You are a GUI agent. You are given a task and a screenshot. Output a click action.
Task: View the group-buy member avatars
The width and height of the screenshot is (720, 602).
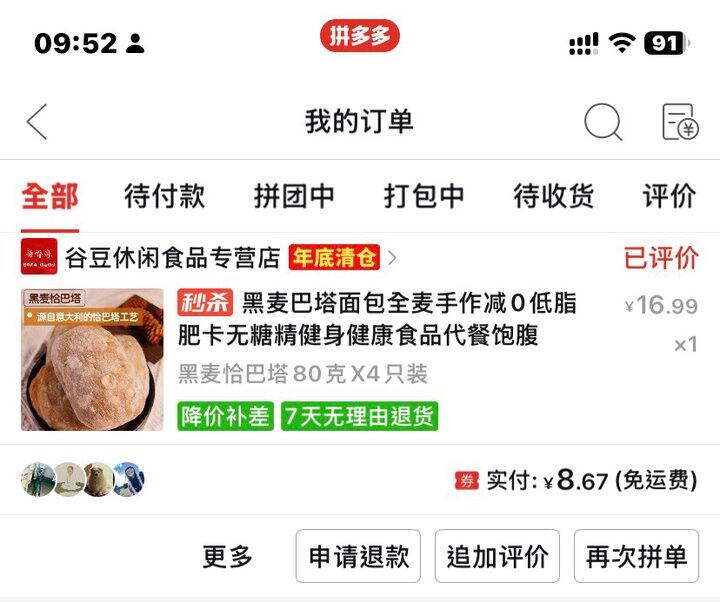point(83,480)
